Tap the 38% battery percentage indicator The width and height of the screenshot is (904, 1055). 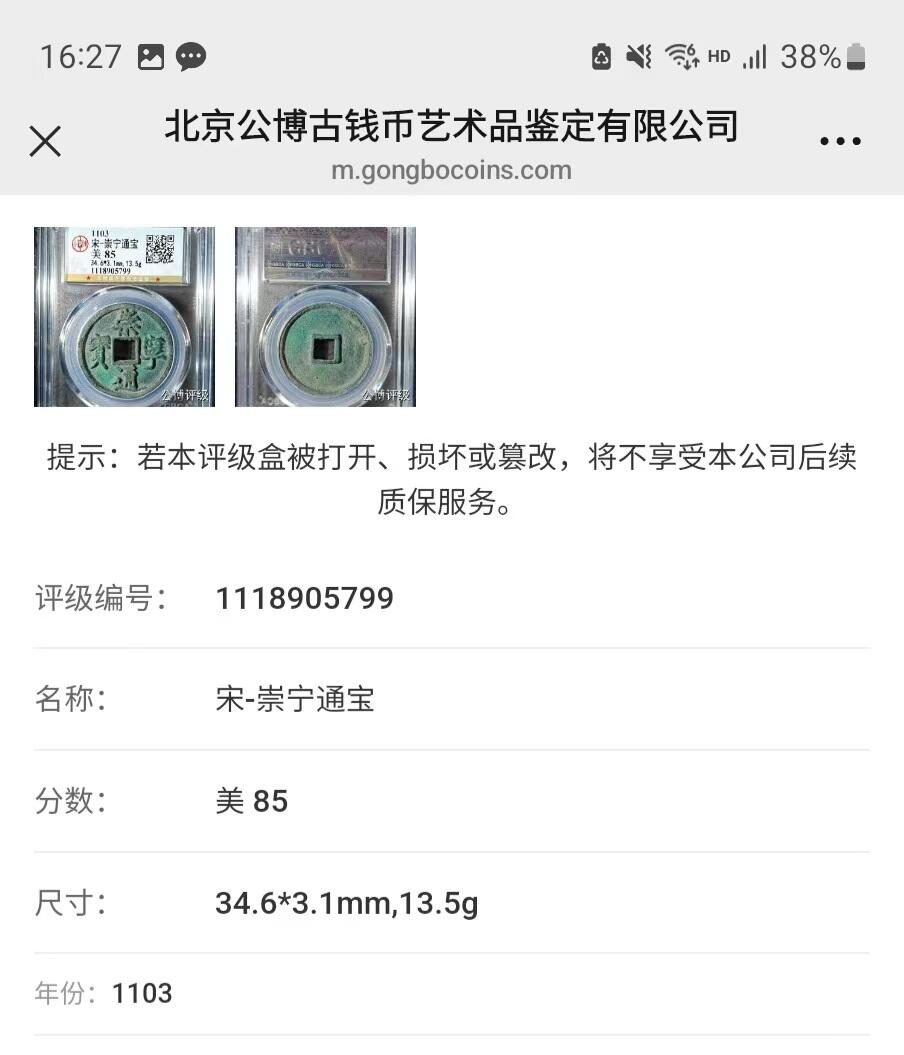(812, 58)
